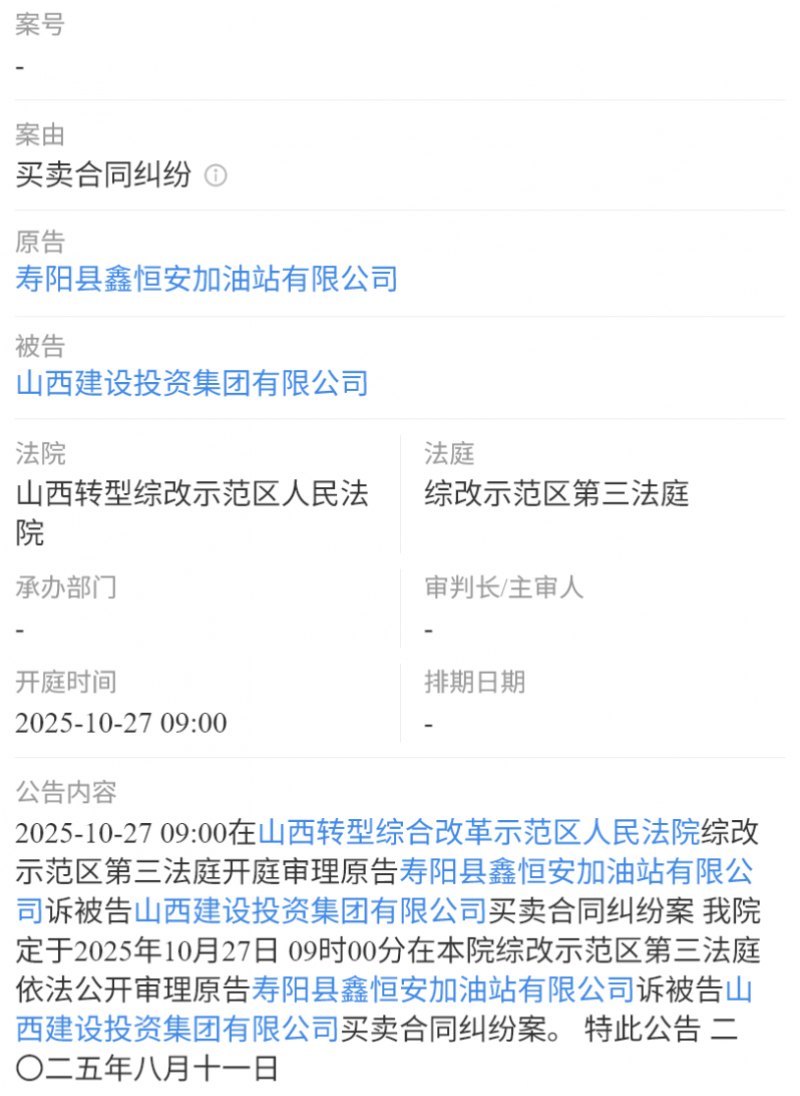Image resolution: width=800 pixels, height=1096 pixels.
Task: Select the court name 山西转型综改示范区人民法院
Action: click(190, 495)
